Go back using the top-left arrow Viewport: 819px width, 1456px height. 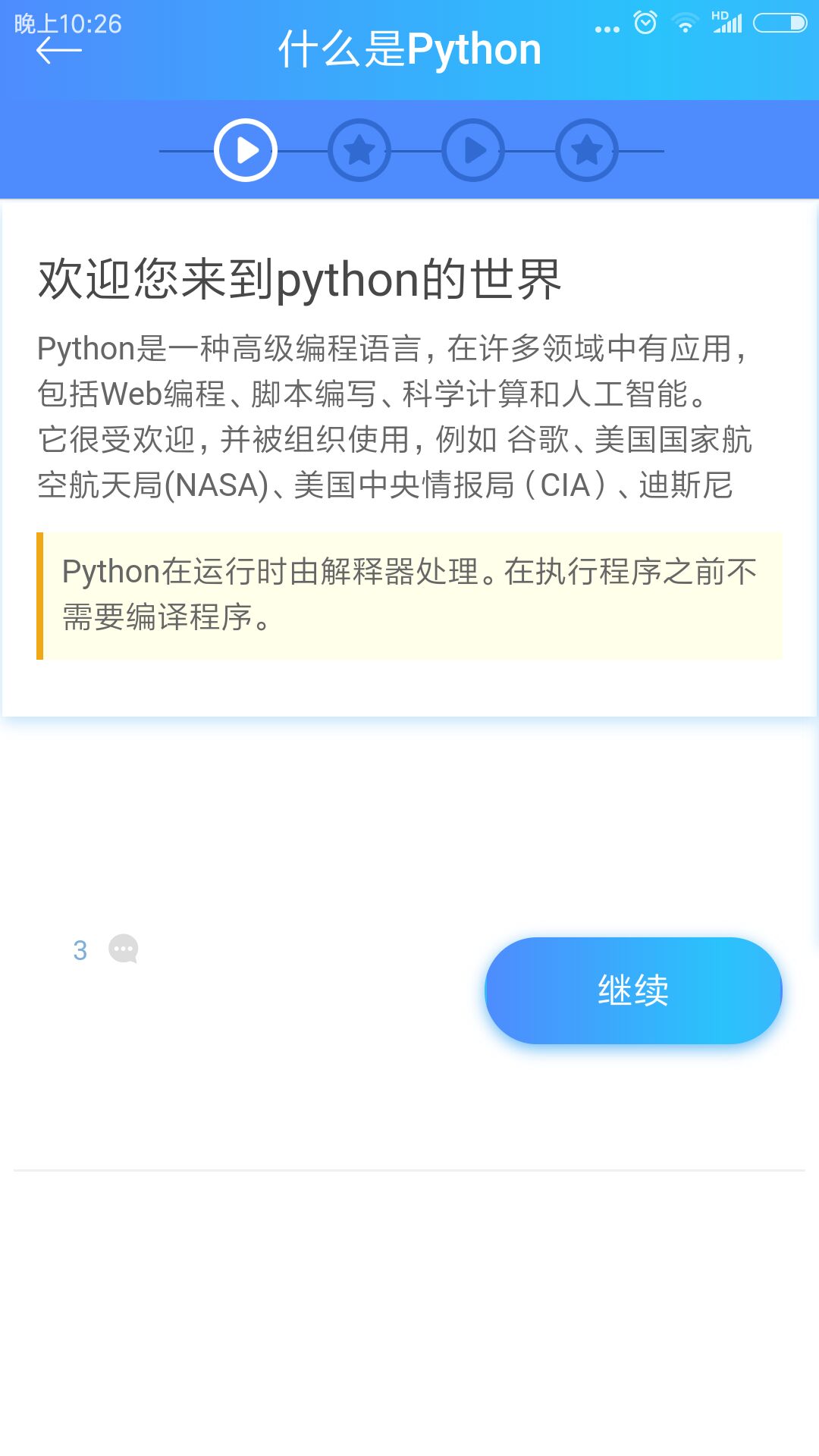coord(58,51)
